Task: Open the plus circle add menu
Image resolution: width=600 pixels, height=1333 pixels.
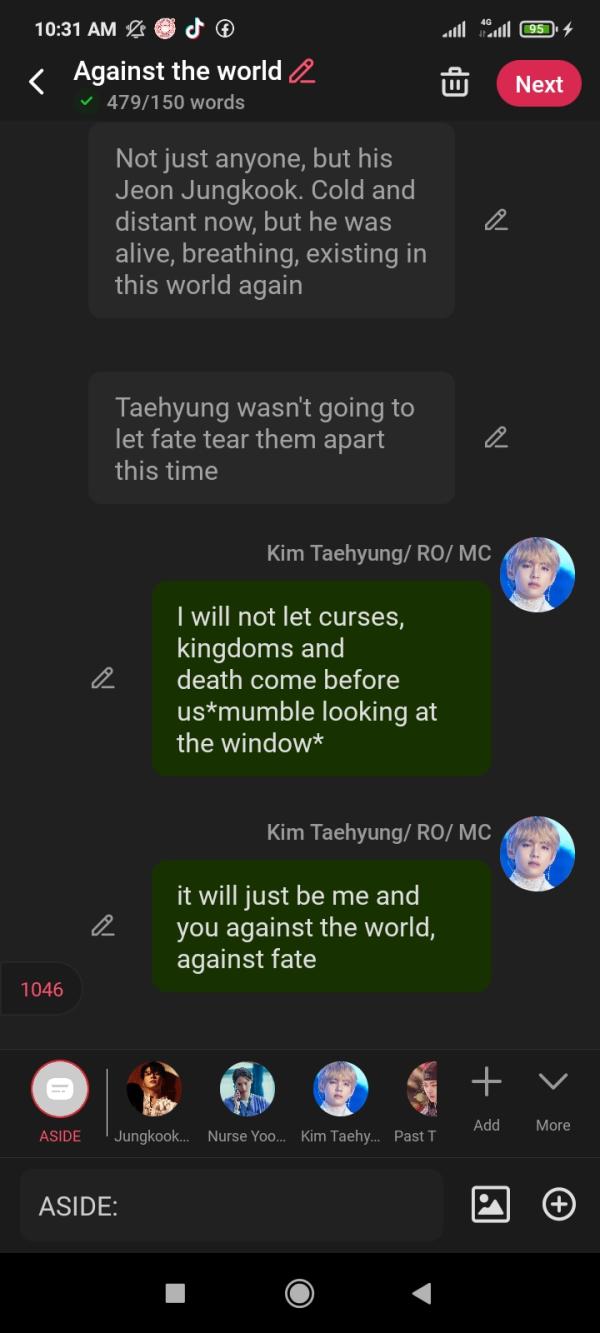Action: pos(558,1205)
